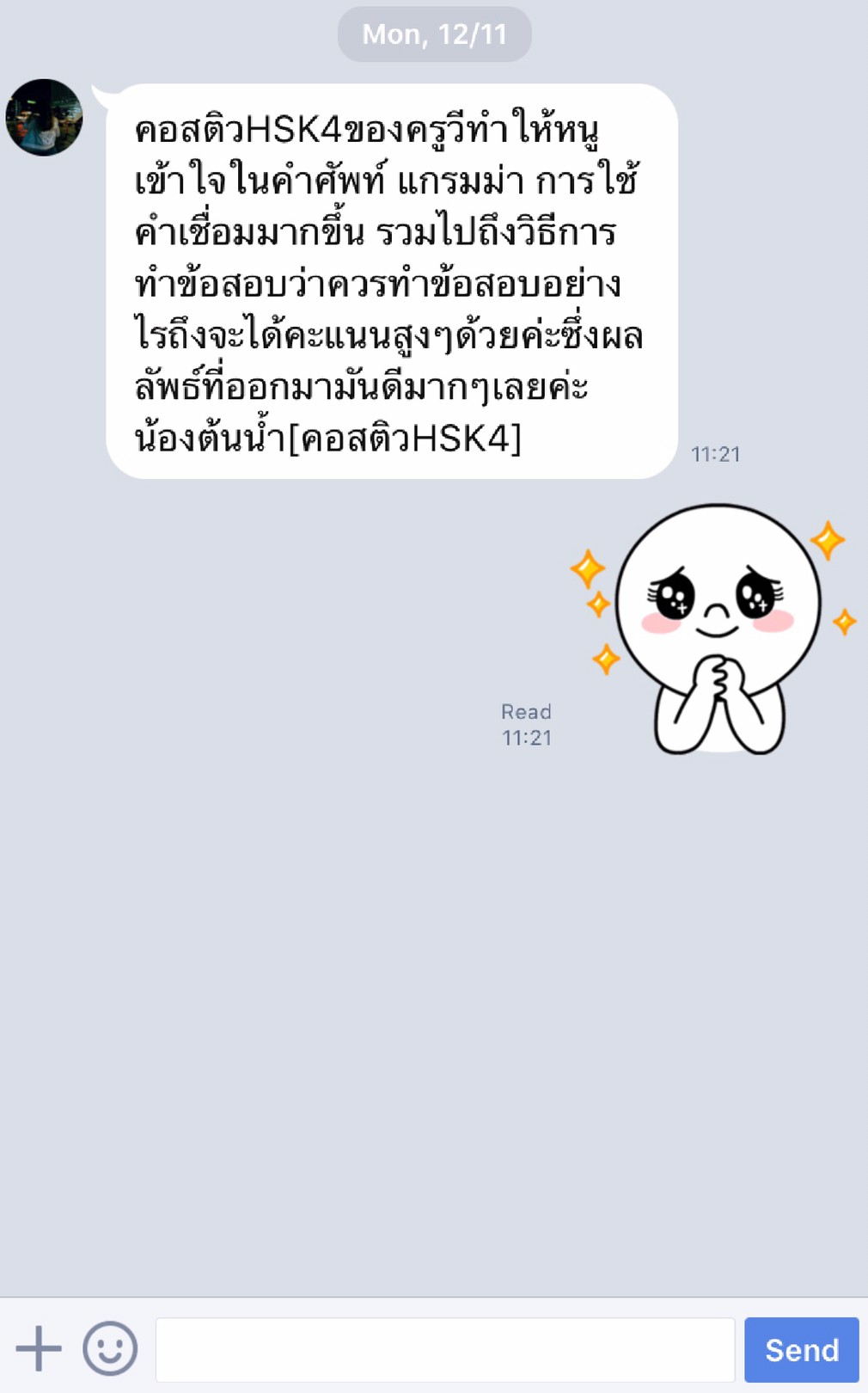Screen dimensions: 868x1393
Task: Open the plus attachment menu
Action: coord(39,1349)
